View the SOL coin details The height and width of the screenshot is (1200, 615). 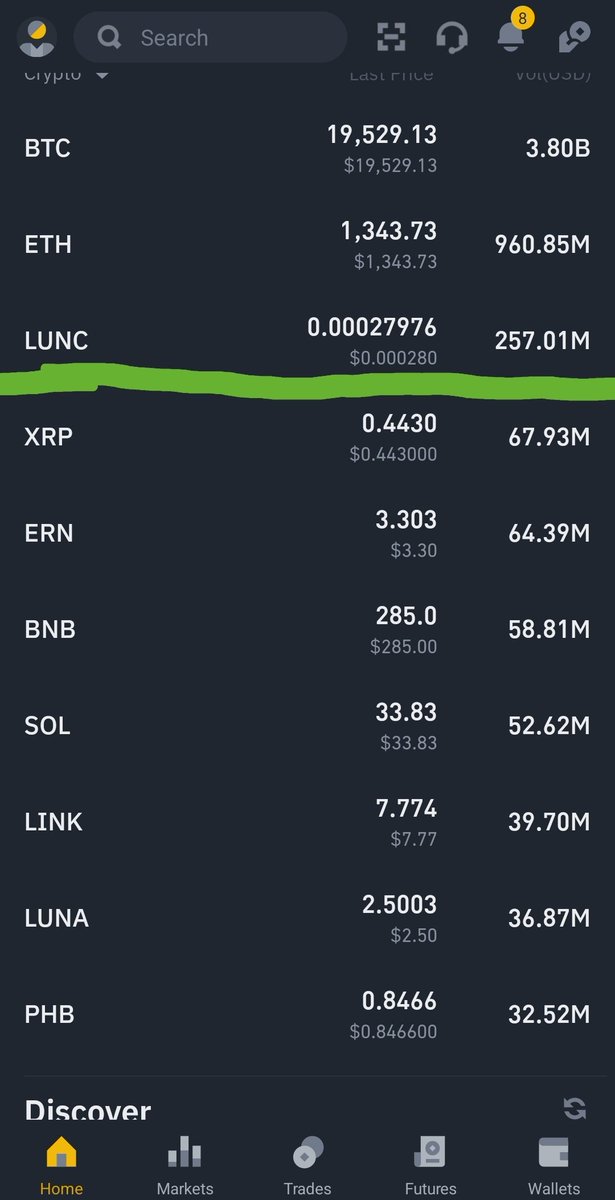(307, 726)
